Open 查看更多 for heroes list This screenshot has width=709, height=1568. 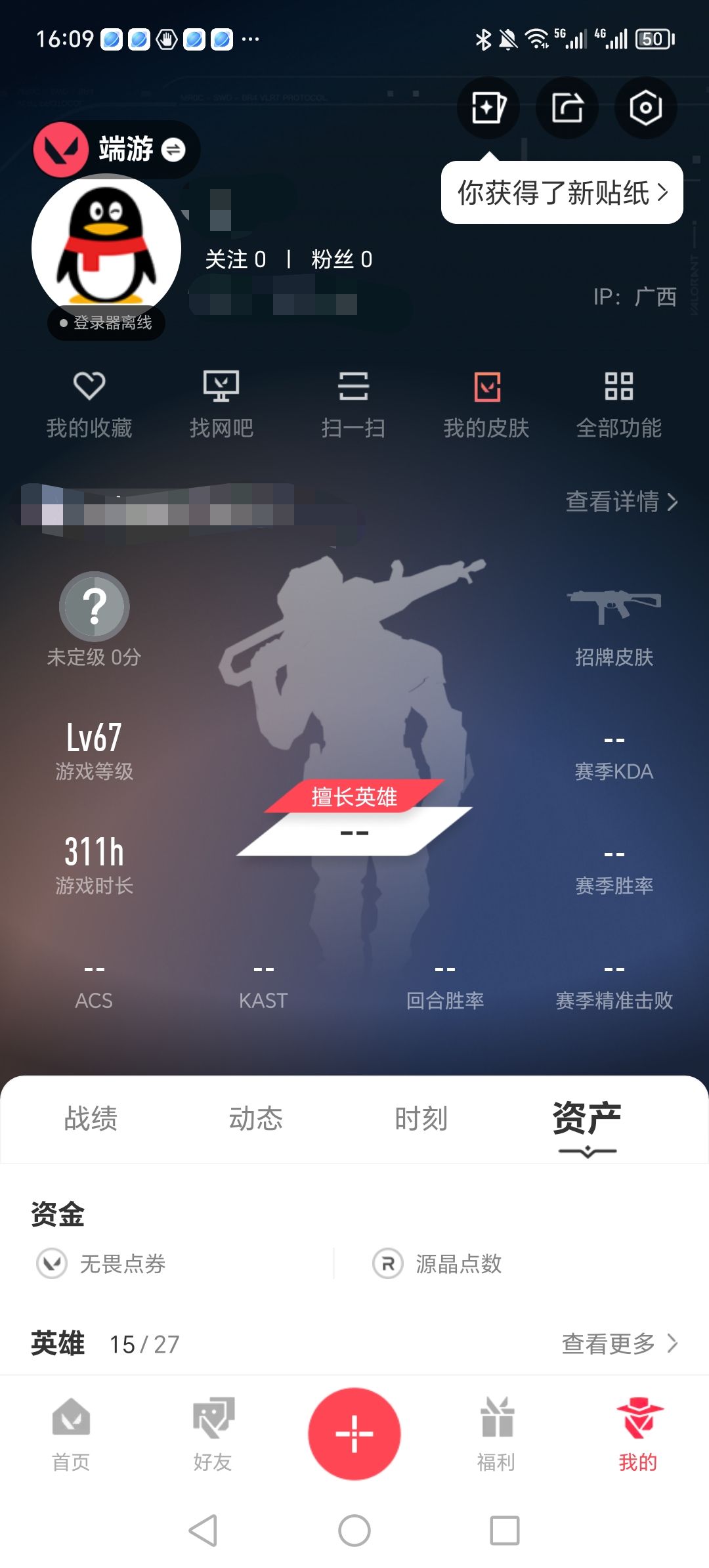[619, 1343]
